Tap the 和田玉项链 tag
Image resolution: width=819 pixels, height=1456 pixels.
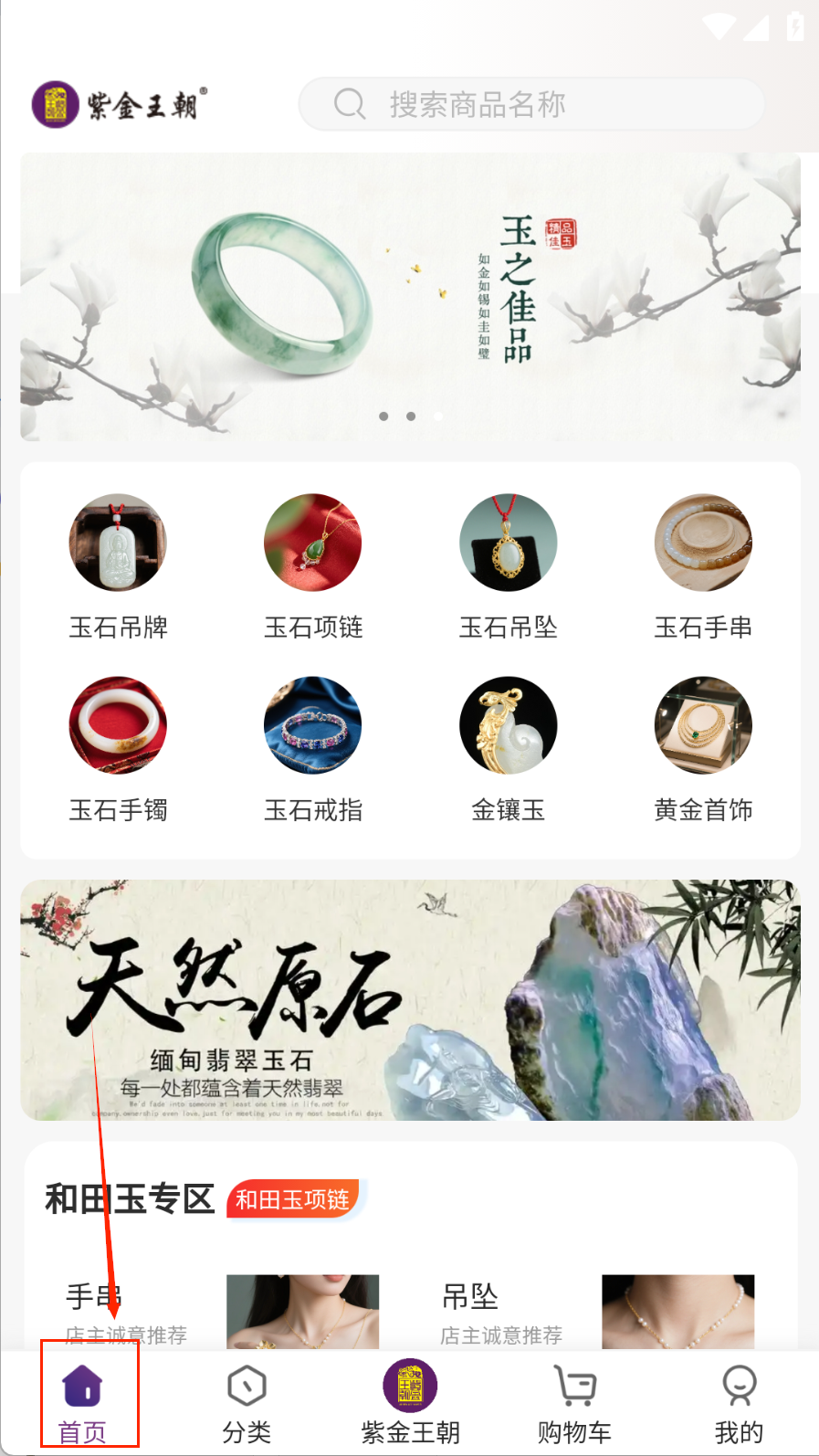pyautogui.click(x=292, y=1199)
